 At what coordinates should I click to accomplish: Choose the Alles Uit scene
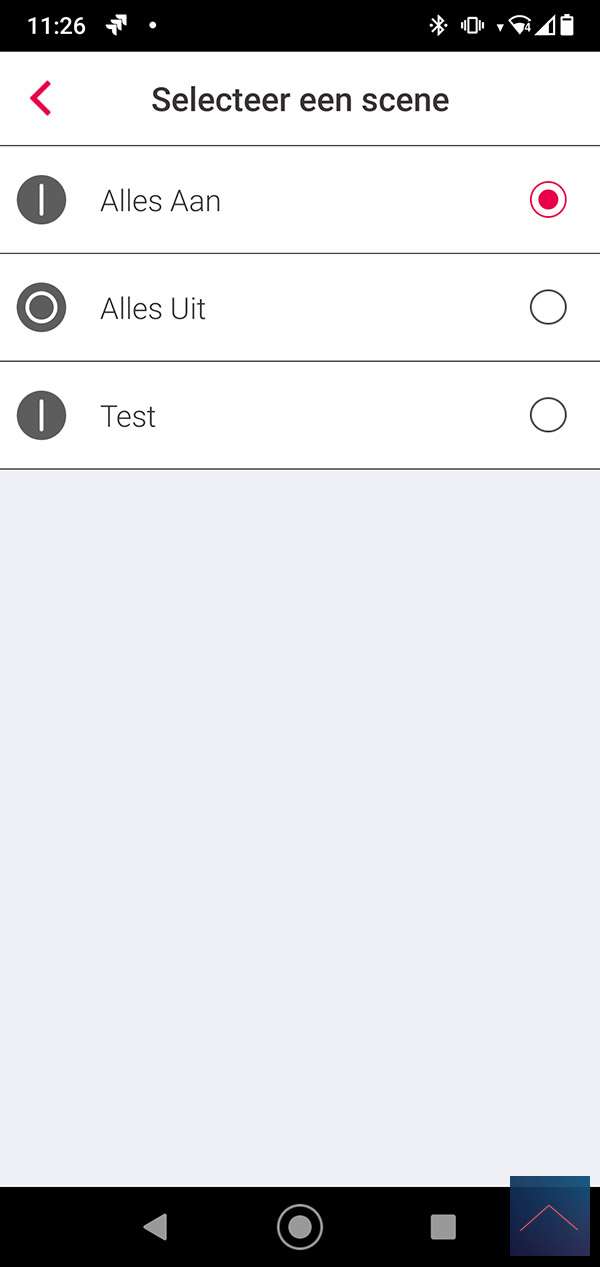pos(547,308)
